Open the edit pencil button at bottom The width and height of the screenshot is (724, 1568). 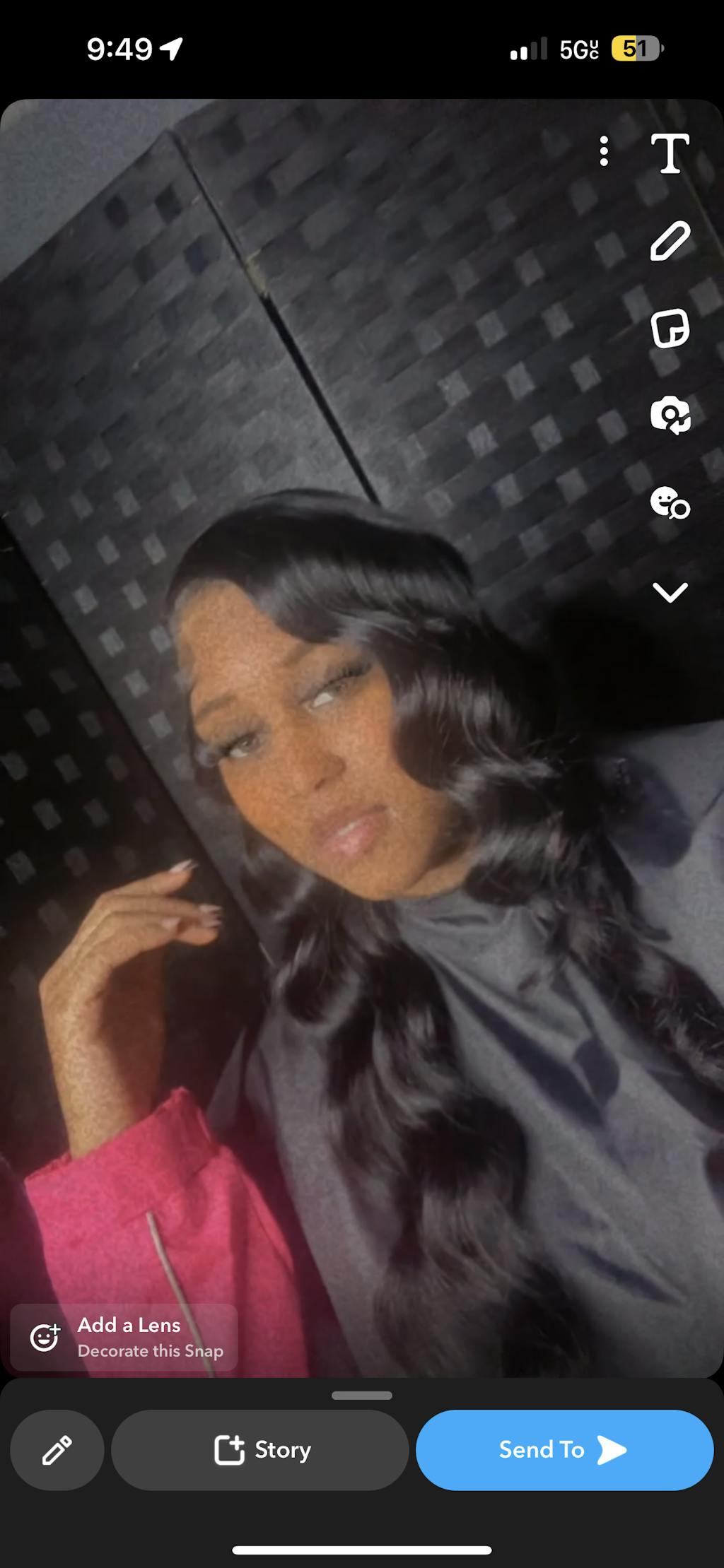57,1450
